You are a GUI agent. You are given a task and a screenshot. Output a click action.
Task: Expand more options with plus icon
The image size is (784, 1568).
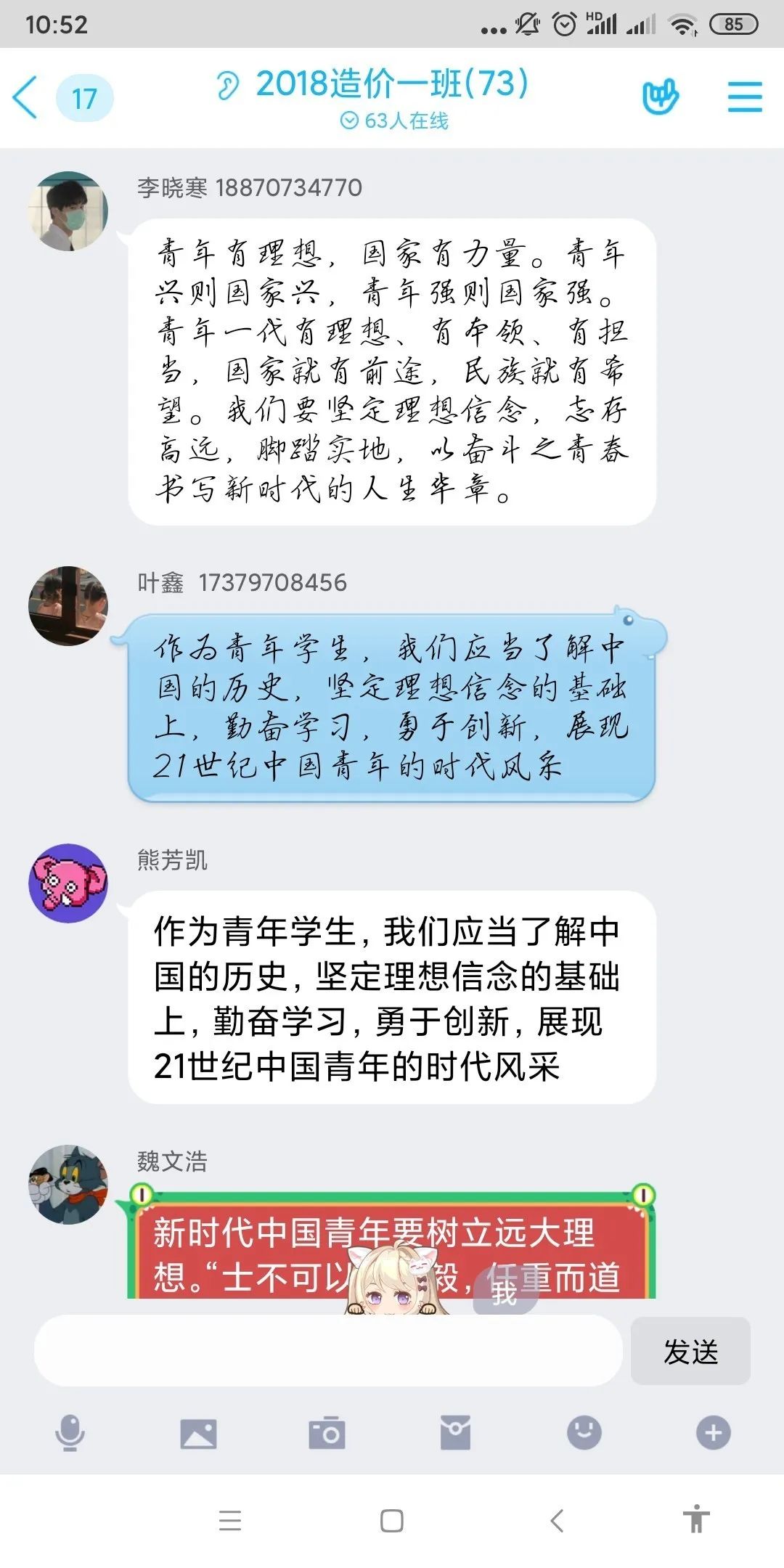tap(713, 1433)
